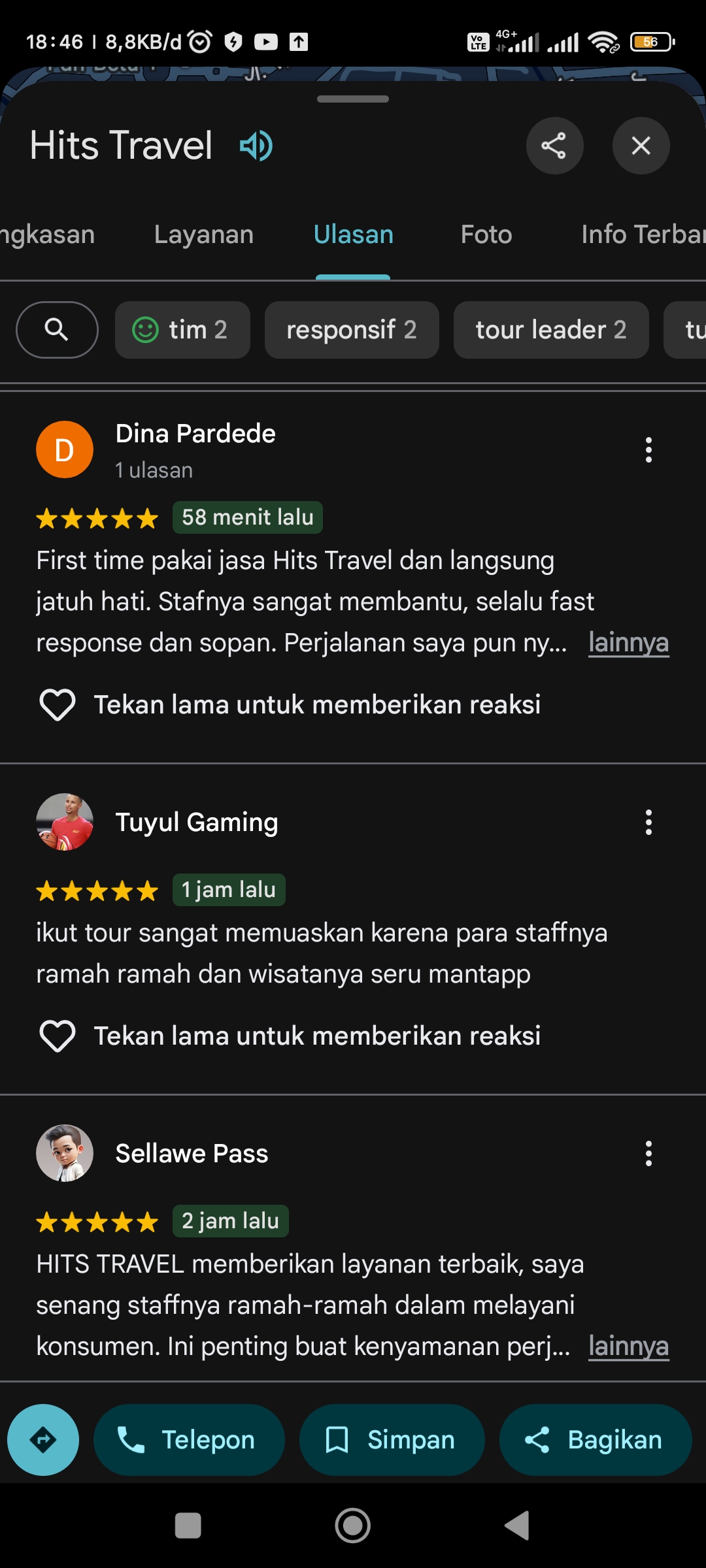Play the Hits Travel name pronunciation
Screen dimensions: 706x1568
[256, 146]
